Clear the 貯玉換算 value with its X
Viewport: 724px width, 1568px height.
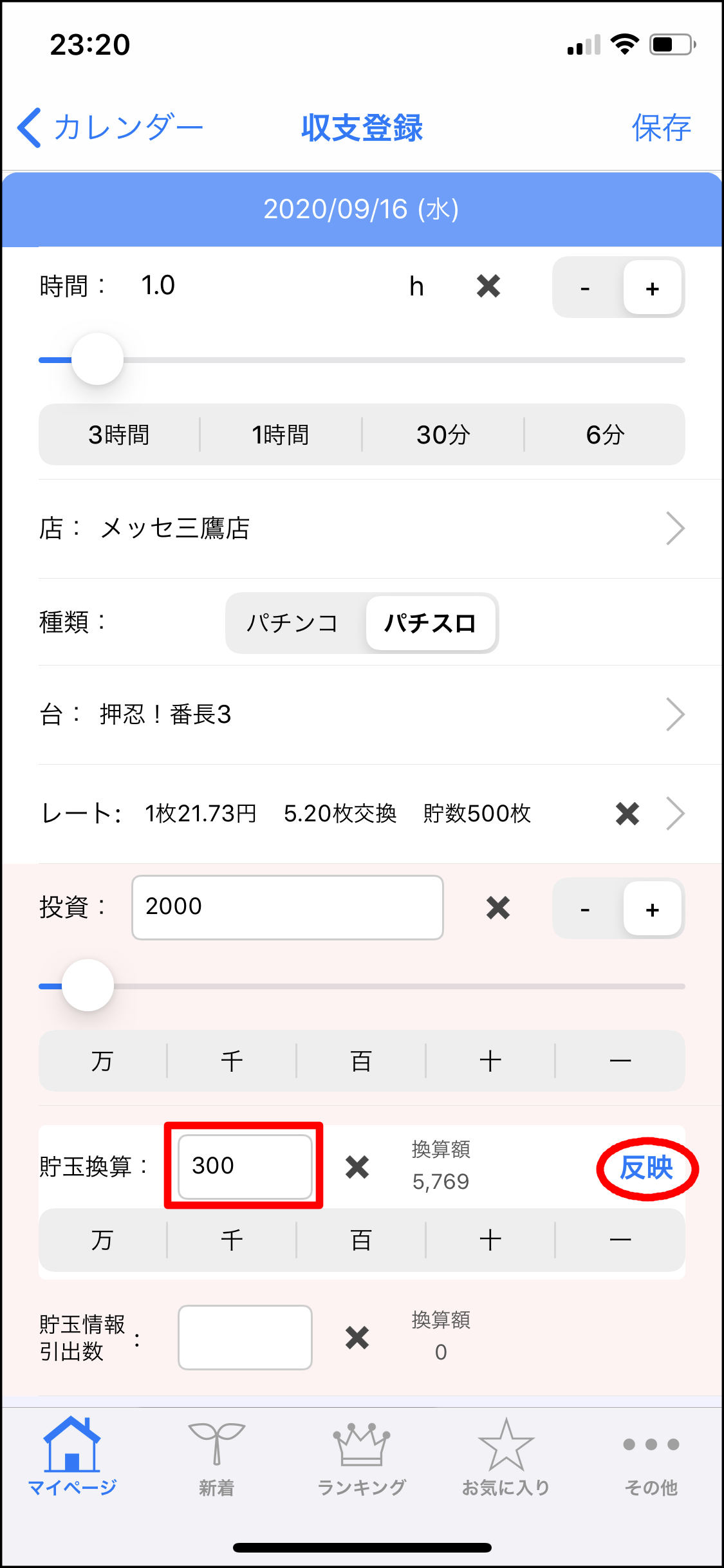pyautogui.click(x=357, y=1166)
